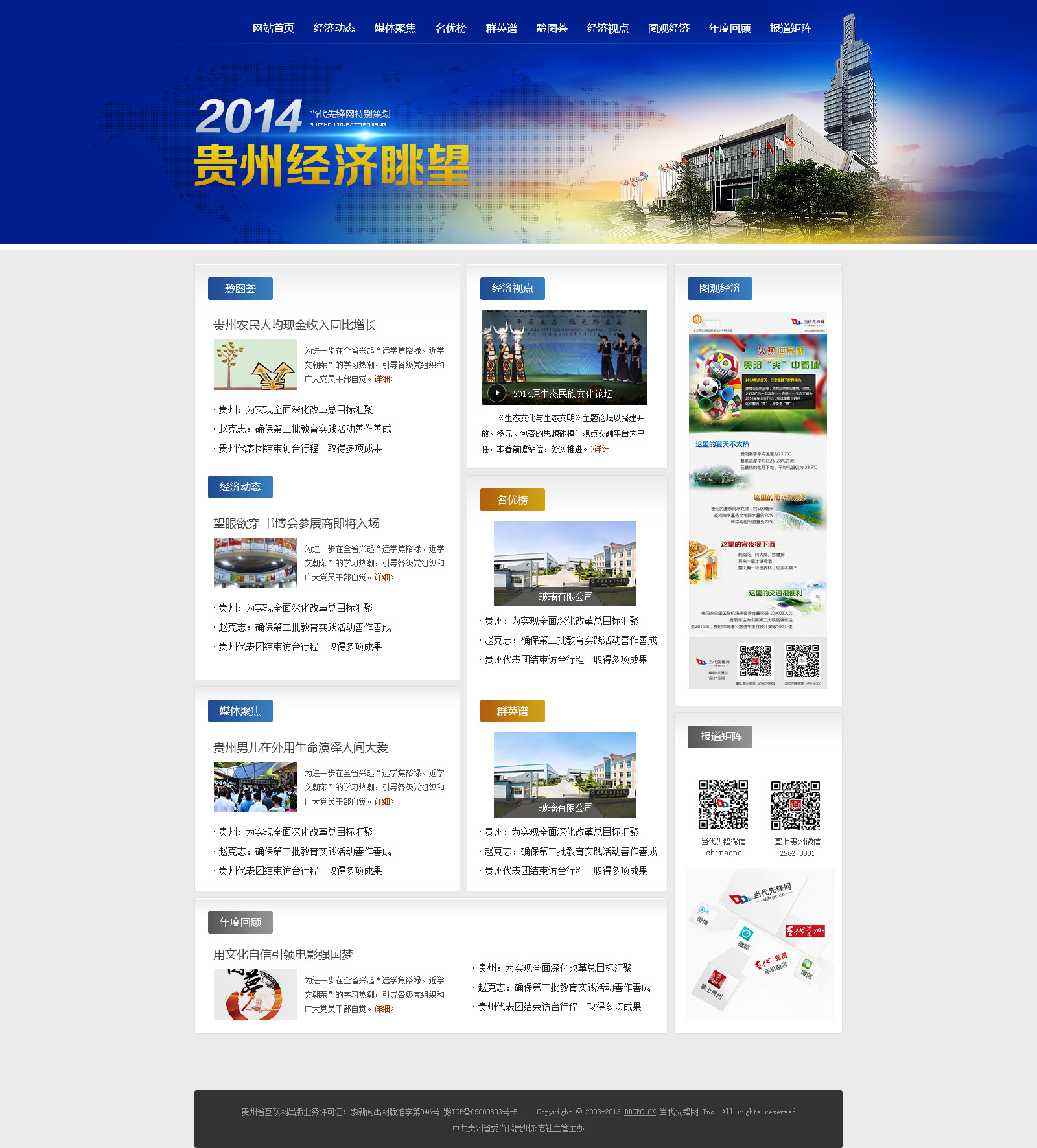Image resolution: width=1037 pixels, height=1148 pixels.
Task: Open 年度回顾 from the top menu
Action: [x=729, y=29]
